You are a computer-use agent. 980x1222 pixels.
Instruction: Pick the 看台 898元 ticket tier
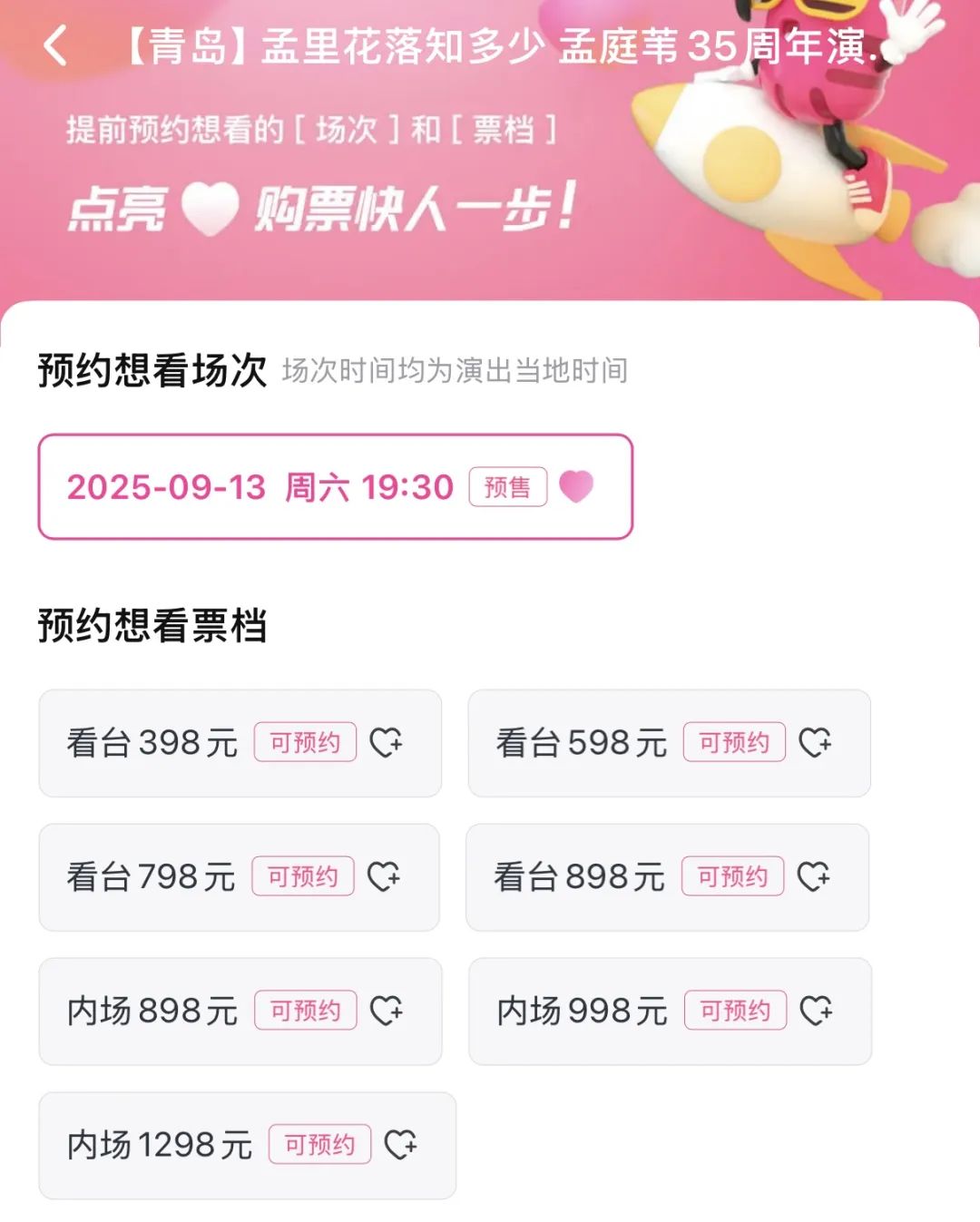667,877
